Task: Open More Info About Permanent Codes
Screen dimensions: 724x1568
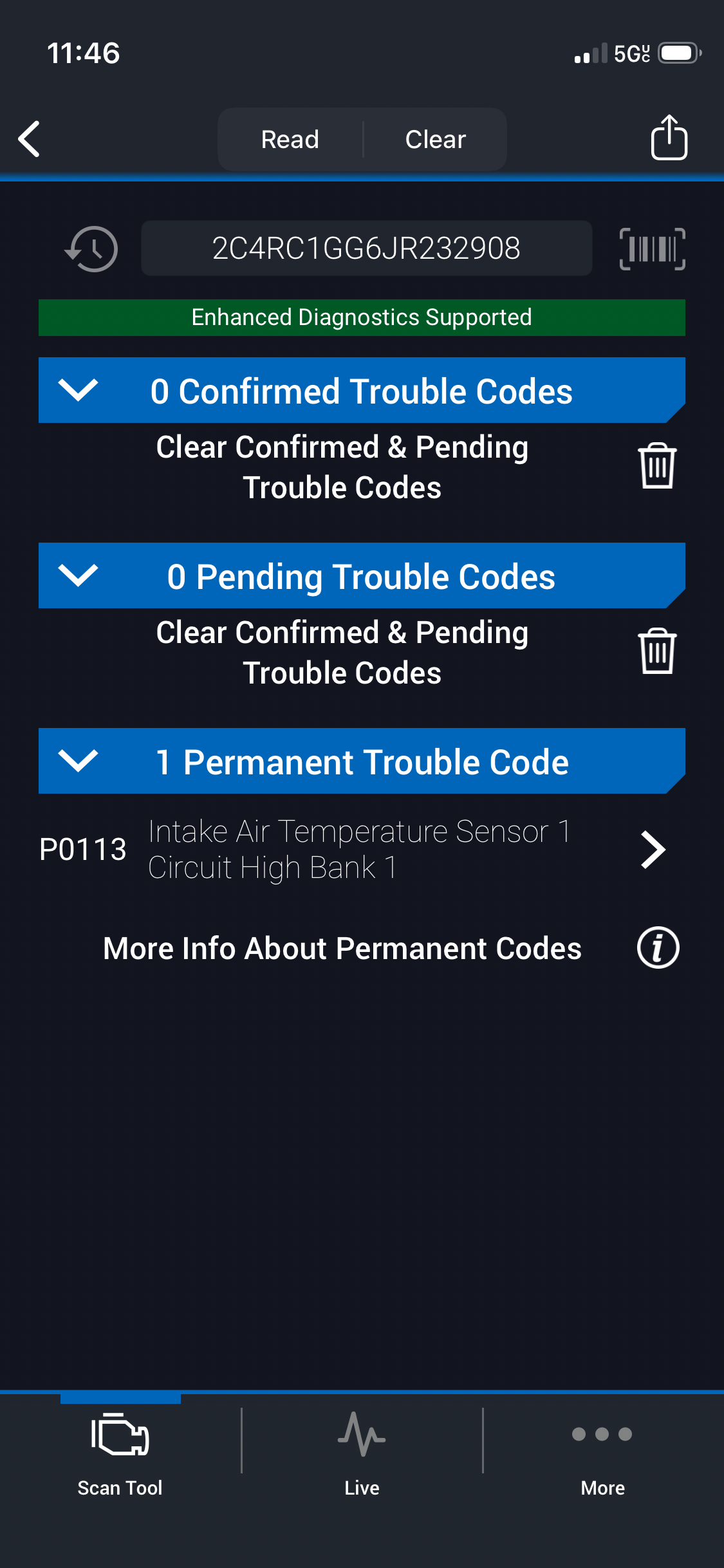Action: (x=658, y=948)
